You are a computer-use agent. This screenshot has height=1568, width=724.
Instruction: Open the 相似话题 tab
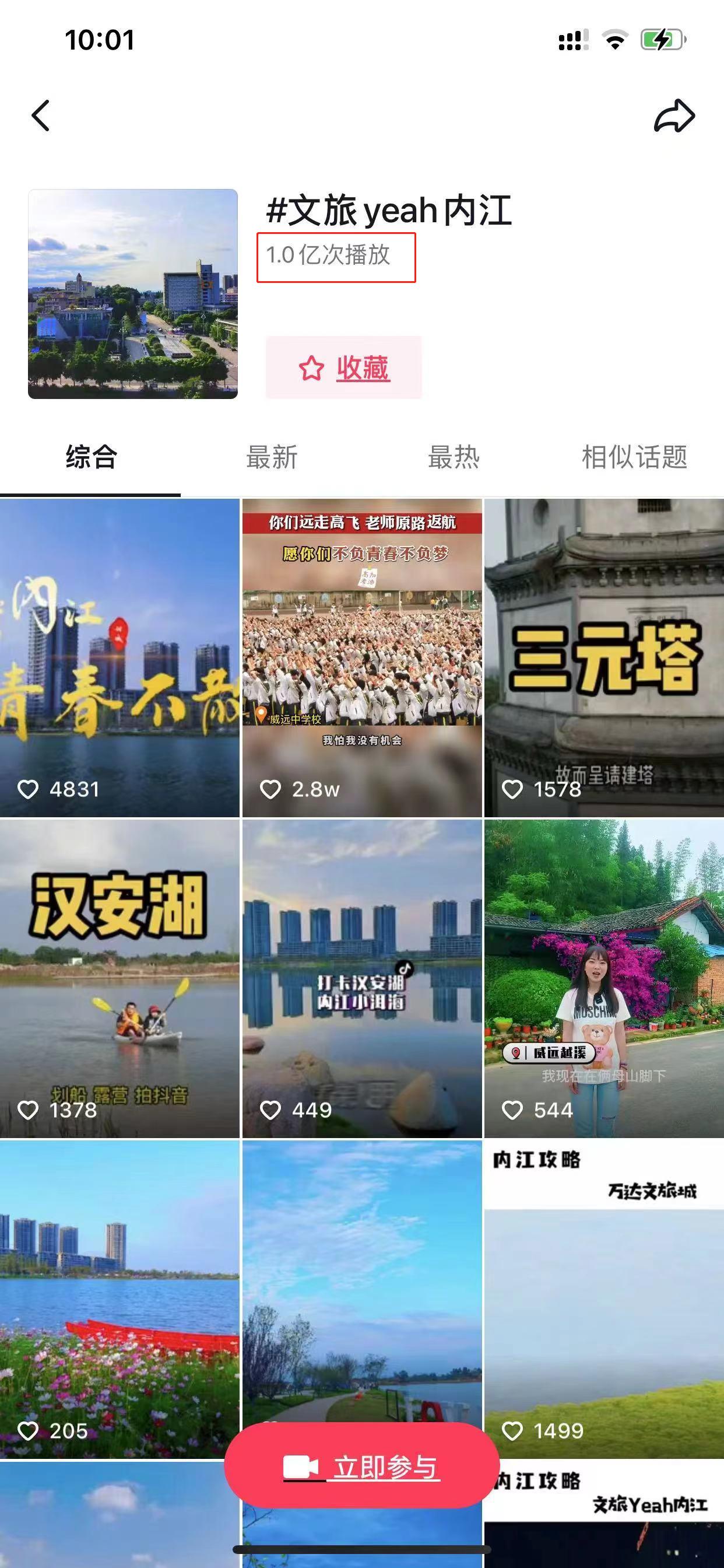coord(634,459)
